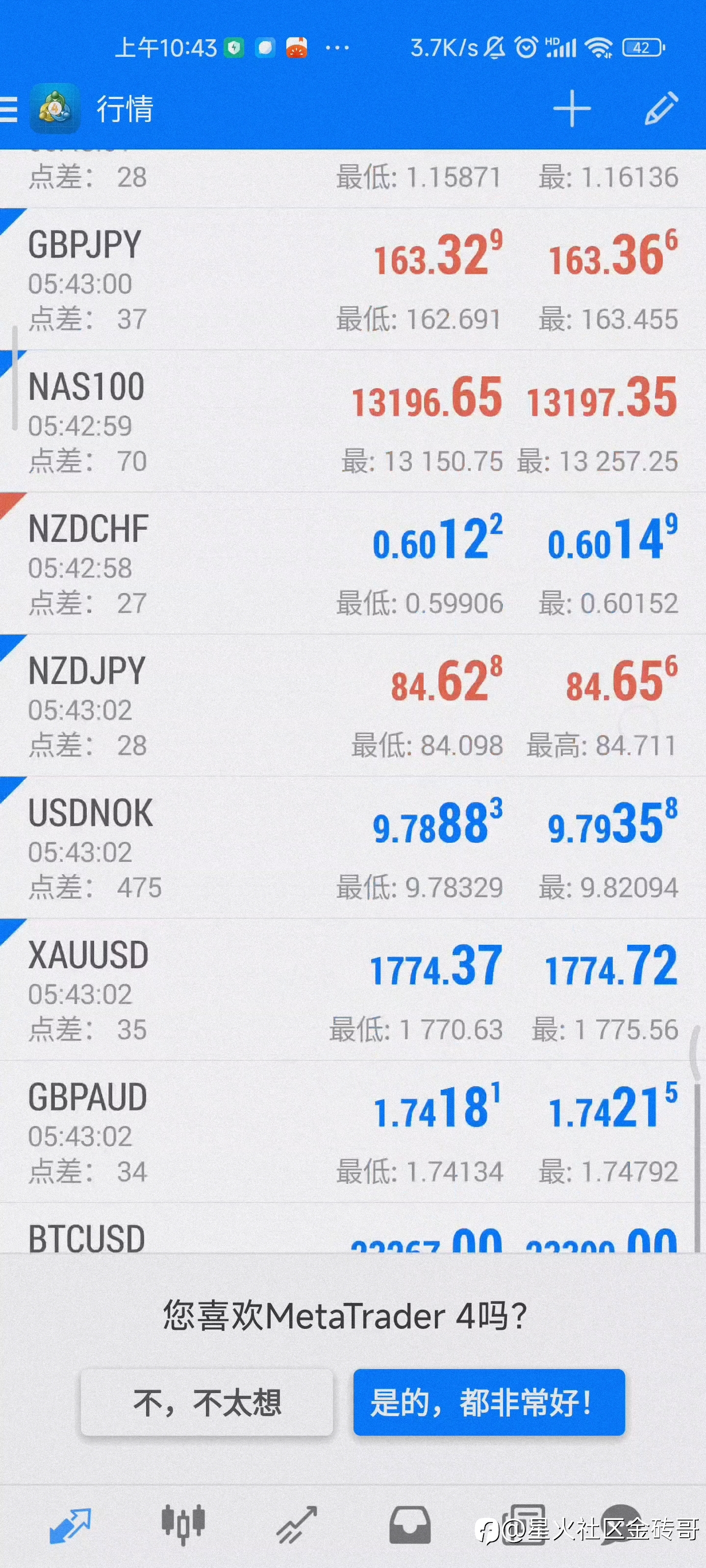
Task: Select the NZDCHF quote row
Action: coord(353,563)
